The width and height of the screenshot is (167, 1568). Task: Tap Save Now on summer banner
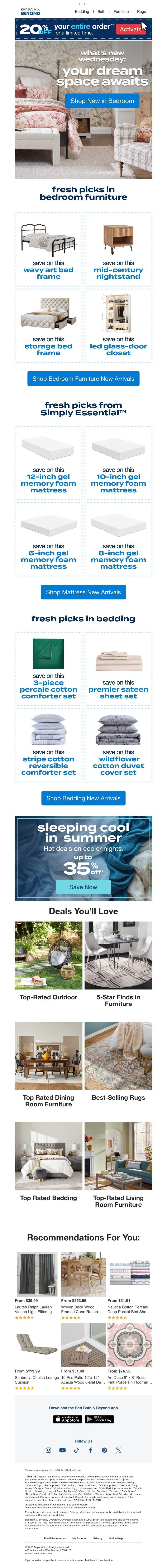[x=83, y=887]
